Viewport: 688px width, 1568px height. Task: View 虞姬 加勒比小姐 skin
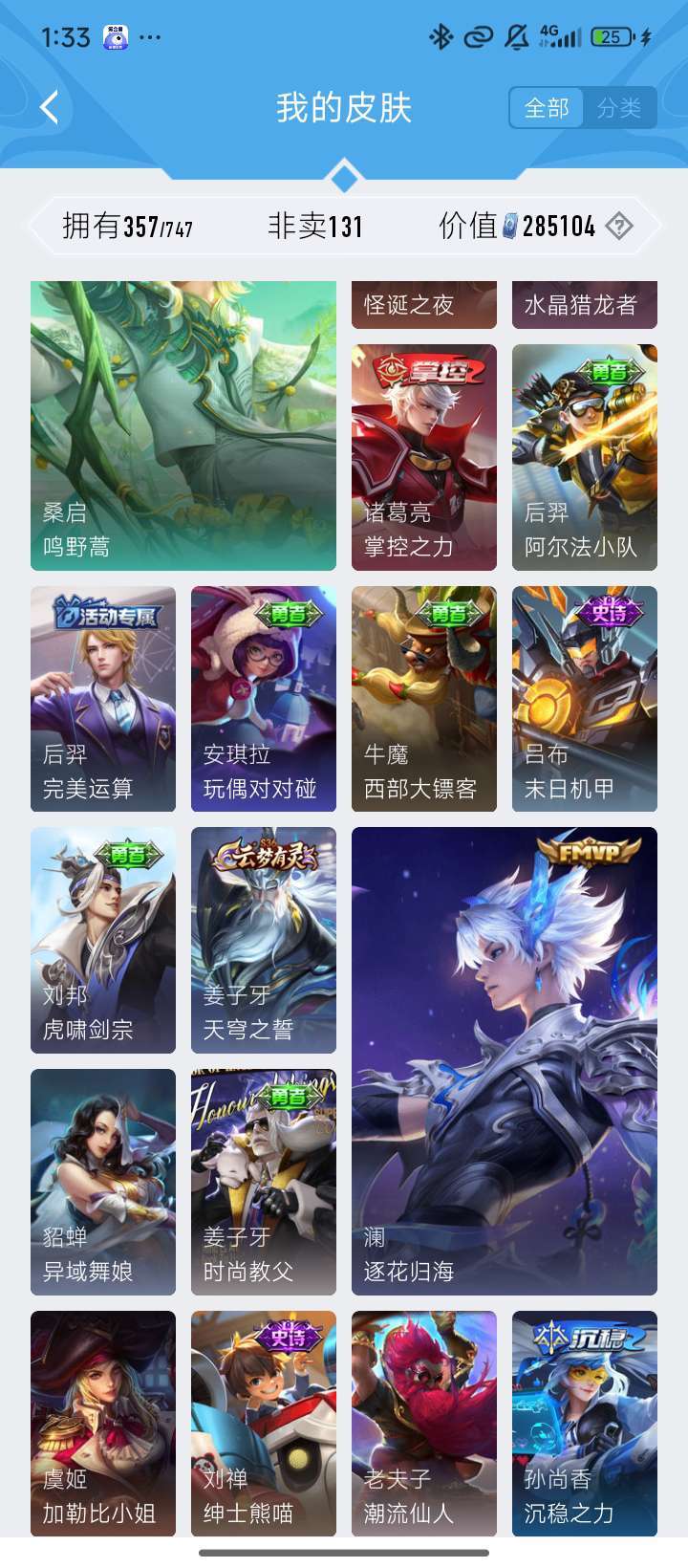click(x=103, y=1423)
